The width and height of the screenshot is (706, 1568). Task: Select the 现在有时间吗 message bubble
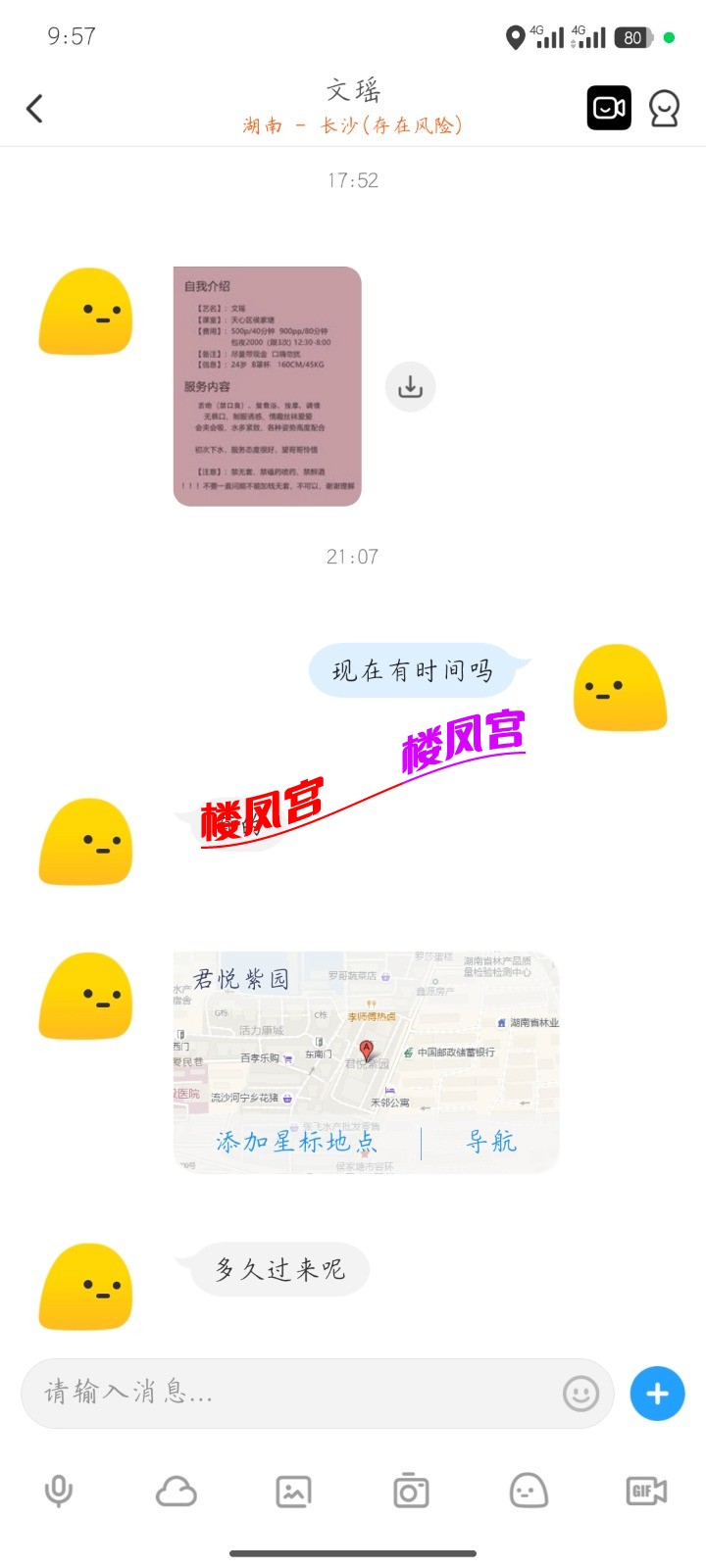click(419, 670)
